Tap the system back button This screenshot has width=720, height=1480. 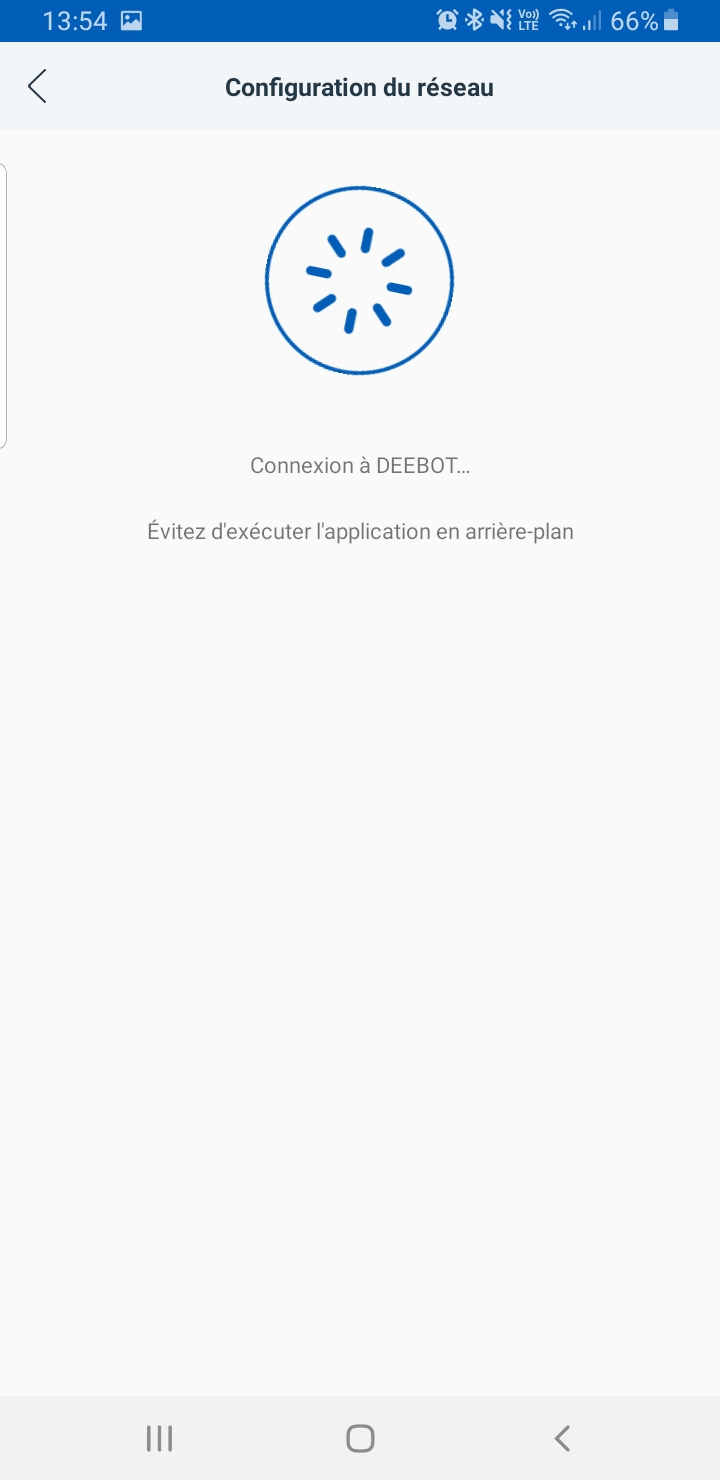click(562, 1438)
